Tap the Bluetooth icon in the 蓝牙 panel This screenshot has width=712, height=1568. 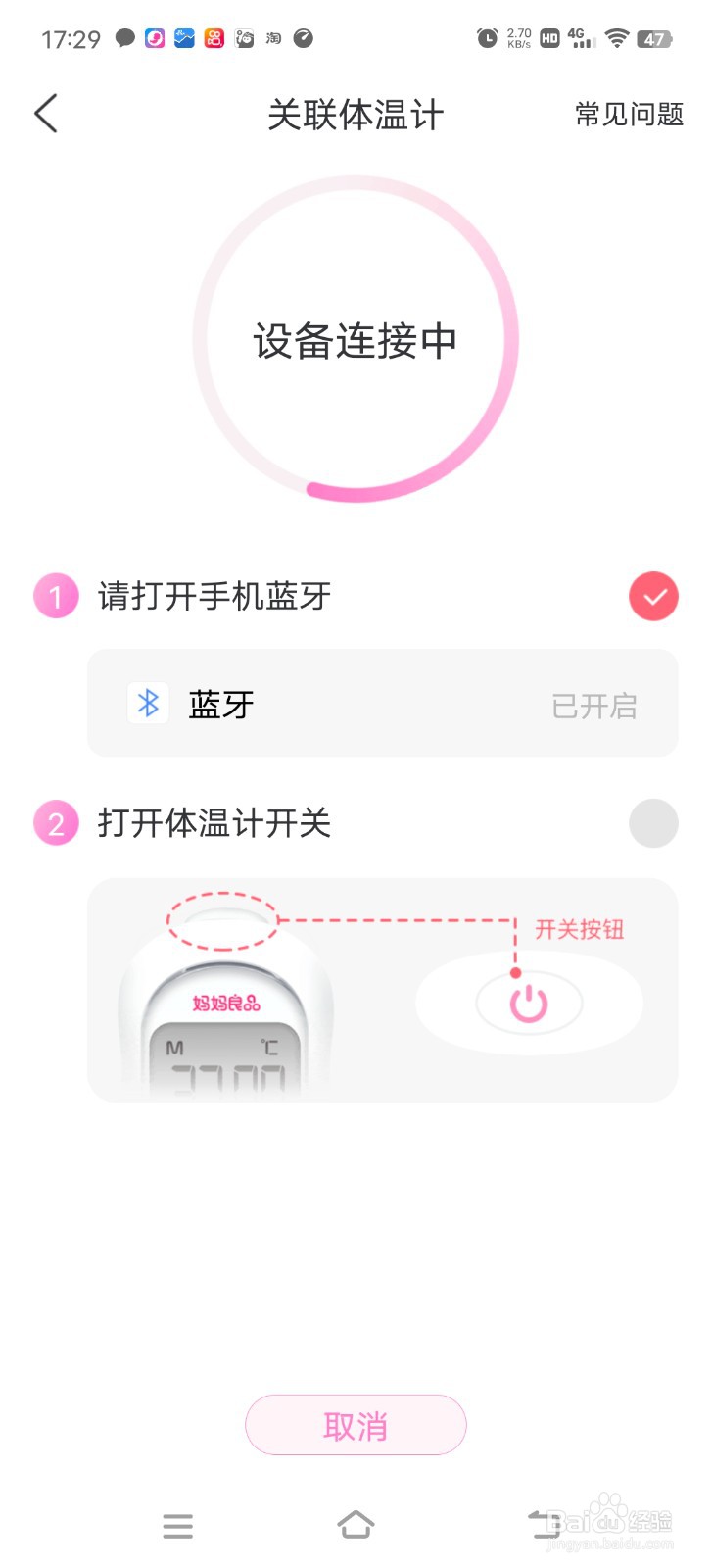(148, 703)
